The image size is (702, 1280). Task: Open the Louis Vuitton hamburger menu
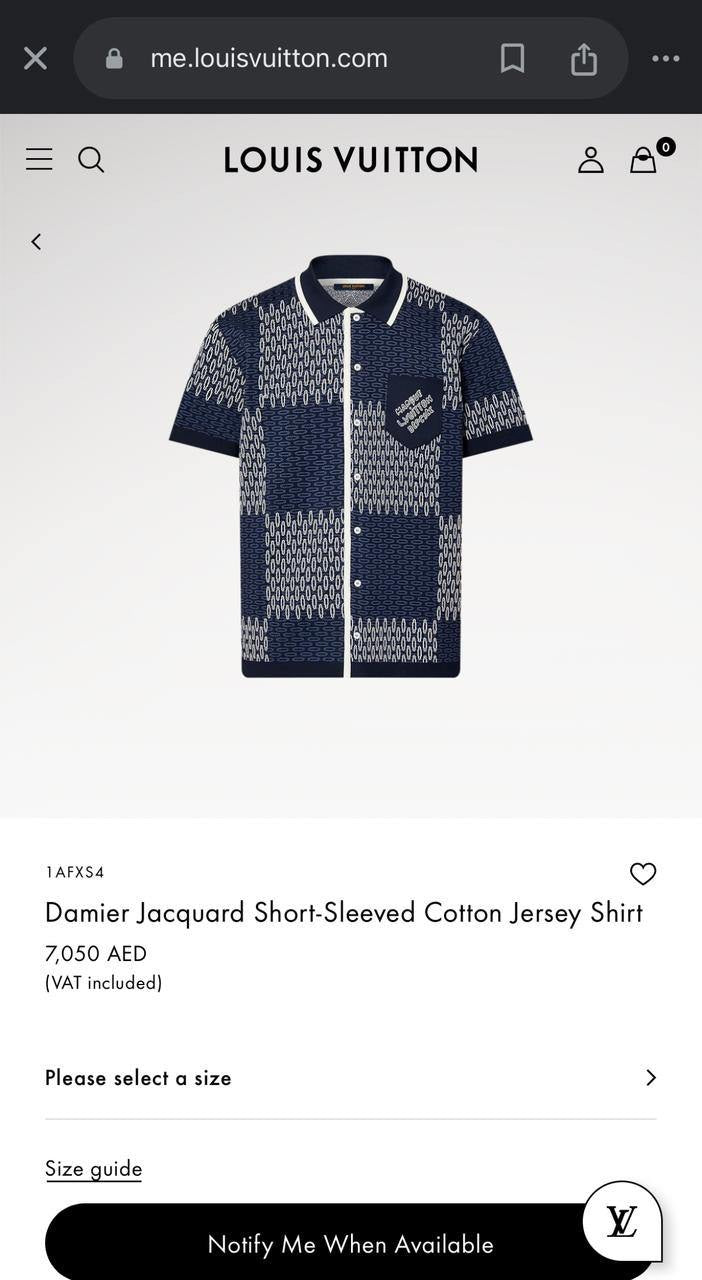pyautogui.click(x=39, y=159)
